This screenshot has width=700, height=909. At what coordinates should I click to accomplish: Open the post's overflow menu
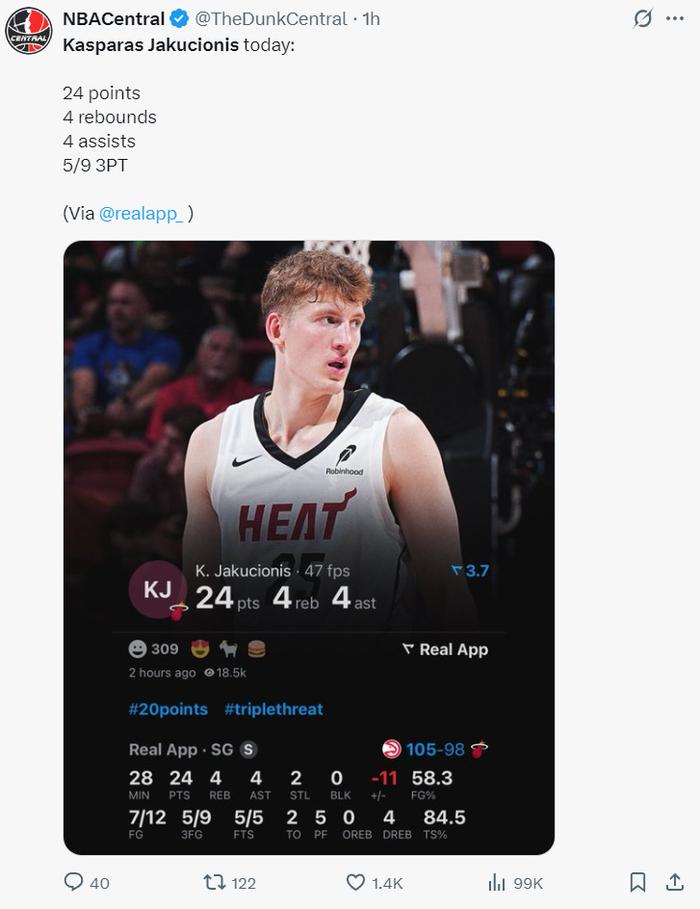click(x=675, y=19)
